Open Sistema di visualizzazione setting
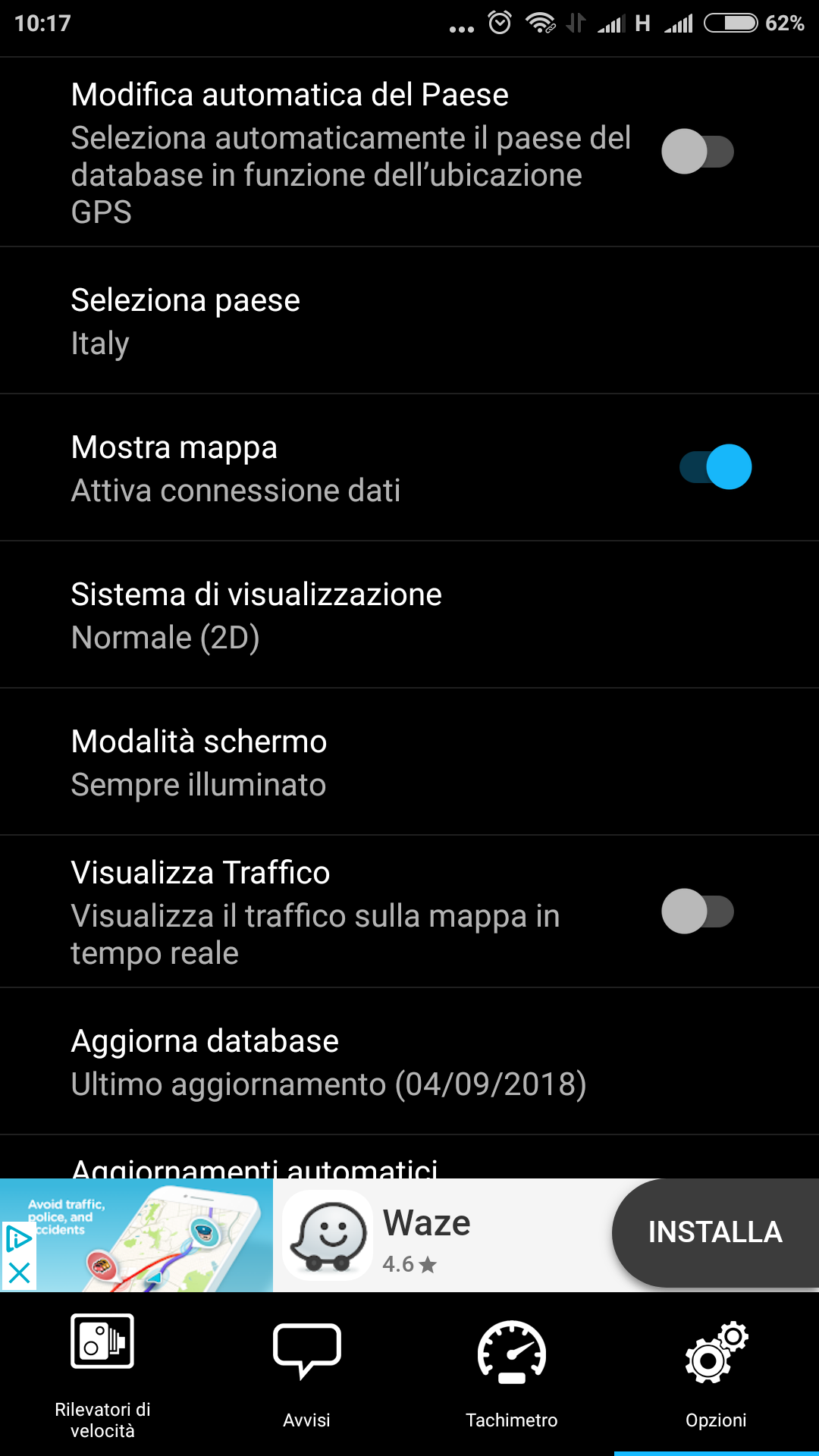 point(409,615)
